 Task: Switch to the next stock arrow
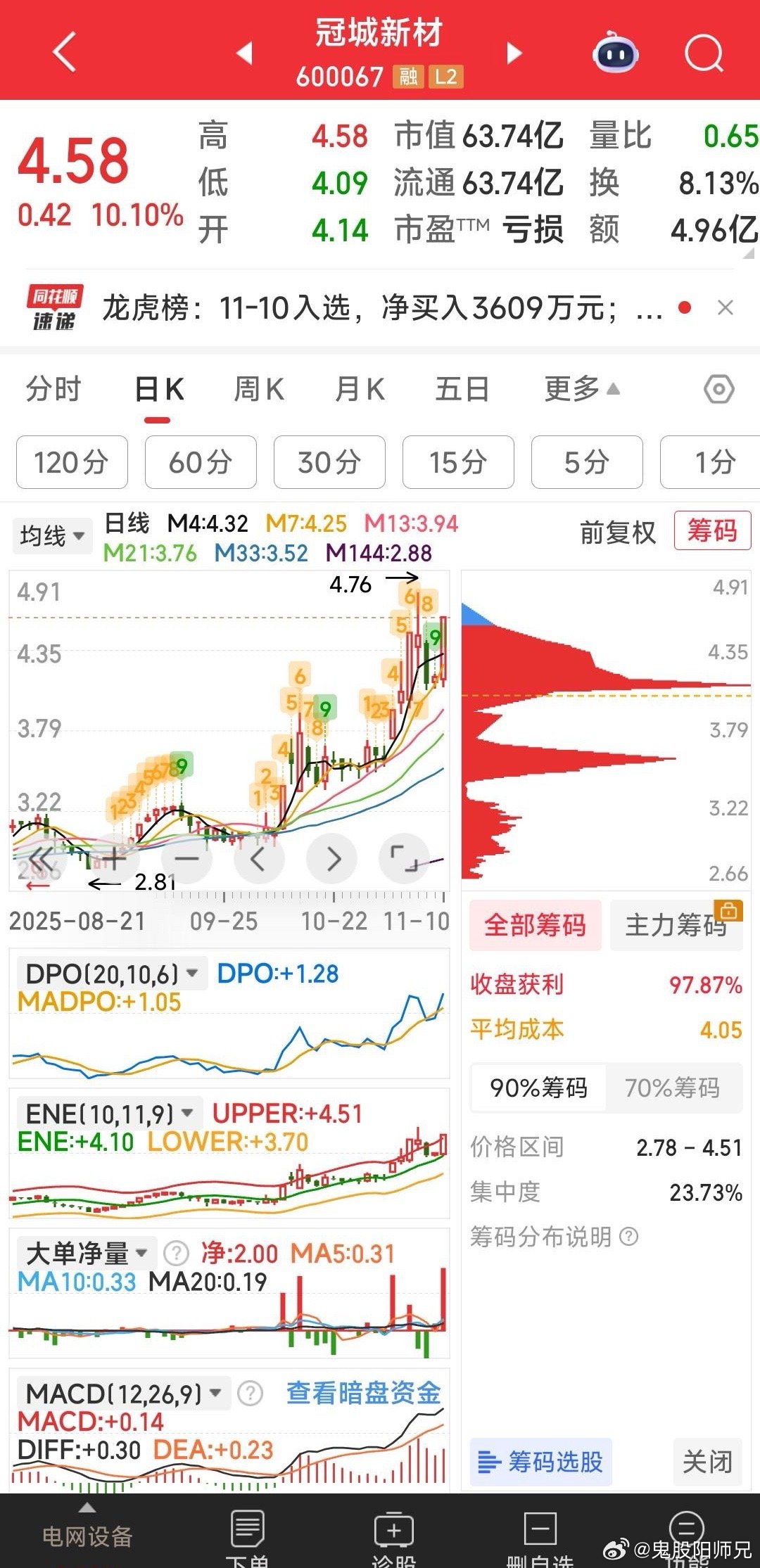tap(514, 53)
